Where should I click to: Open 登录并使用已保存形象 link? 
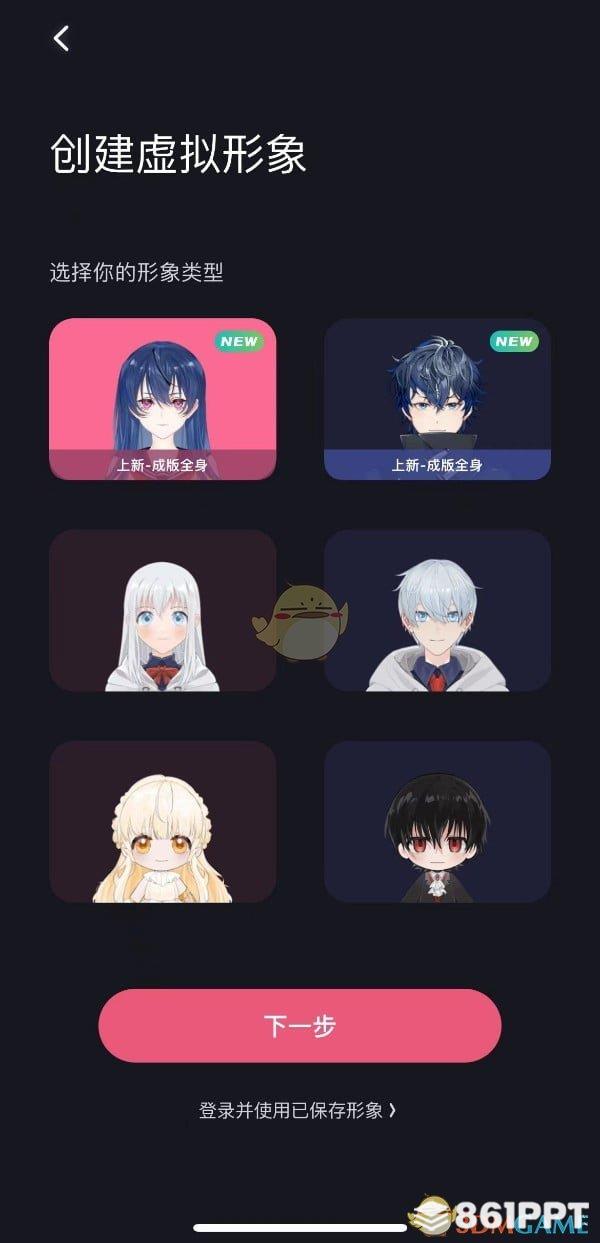point(298,1110)
